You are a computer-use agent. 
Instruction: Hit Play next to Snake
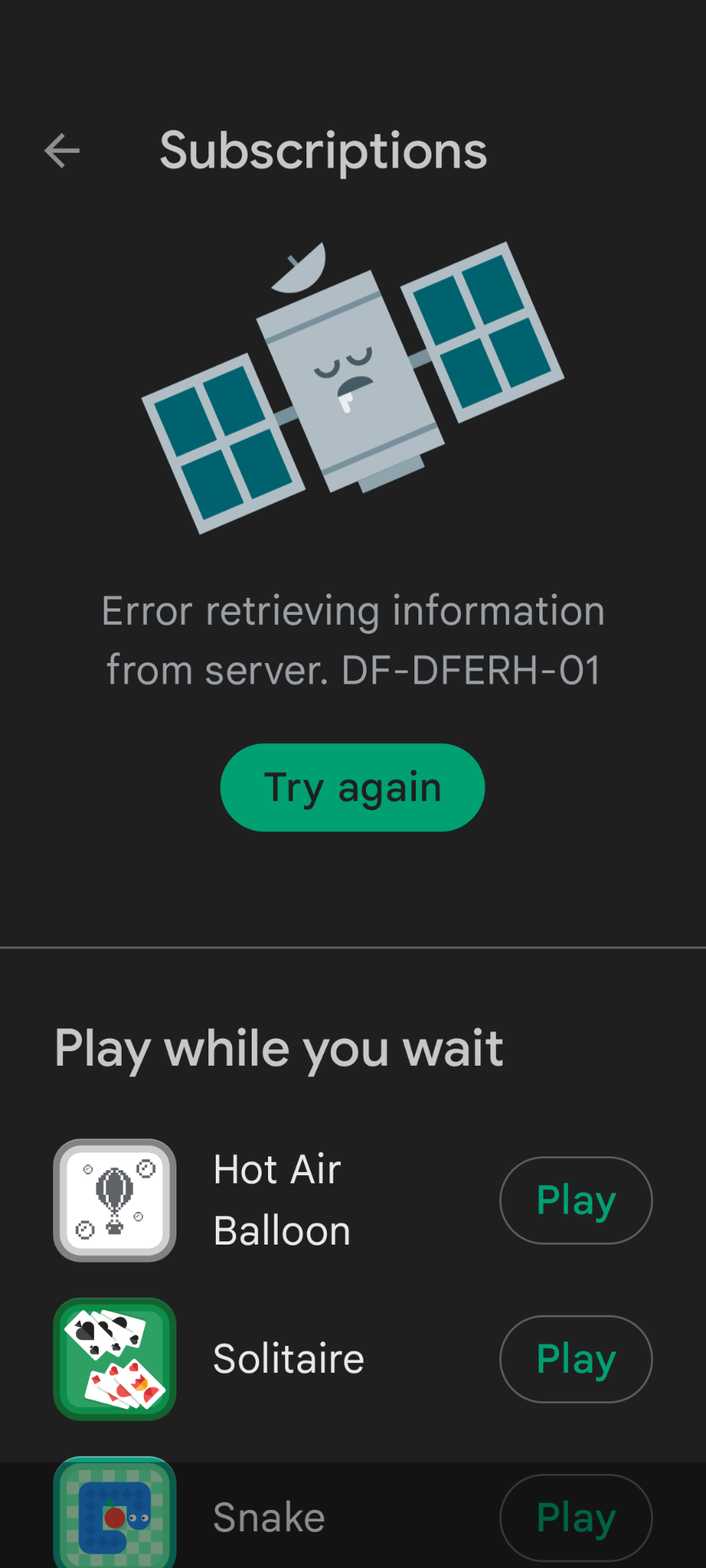coord(576,1517)
